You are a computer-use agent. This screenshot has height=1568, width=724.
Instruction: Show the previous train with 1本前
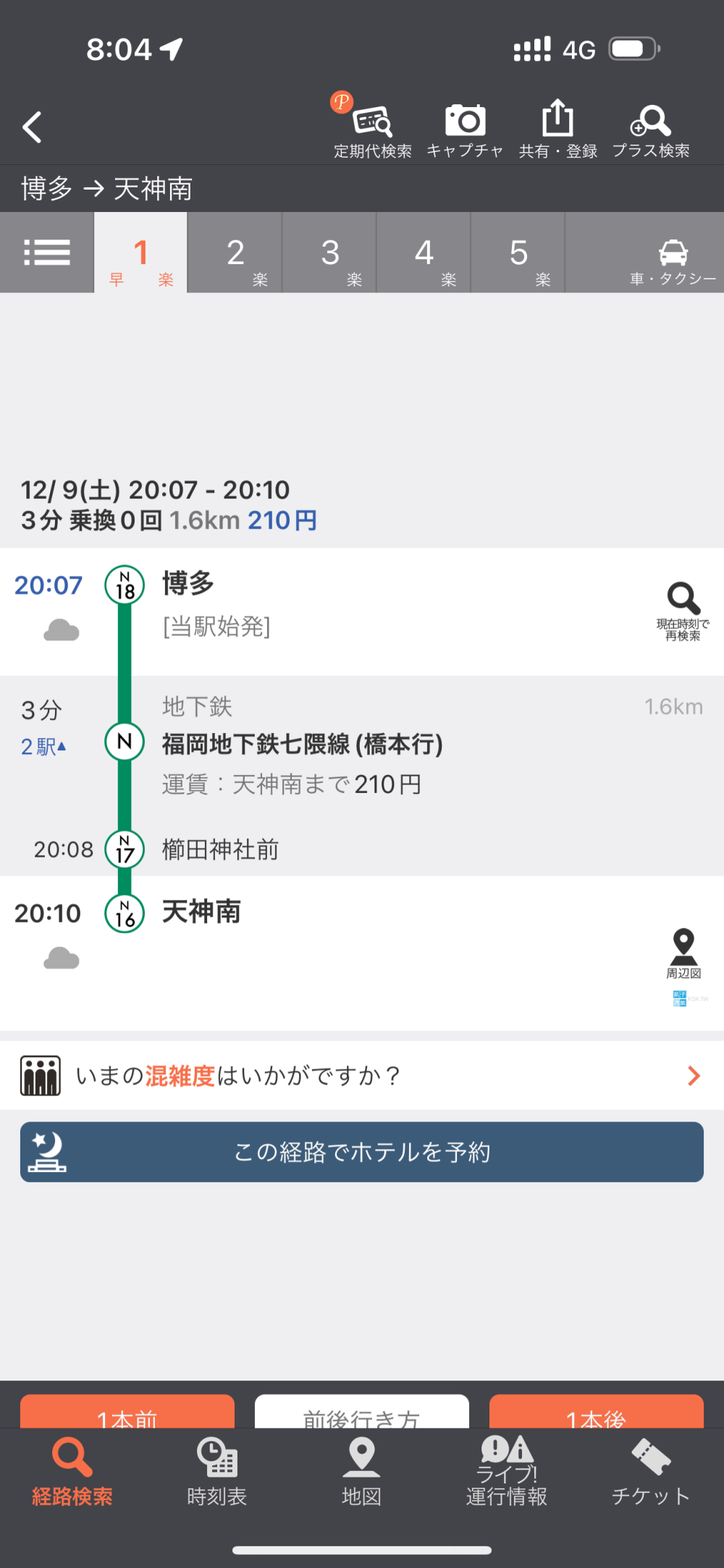point(127,1413)
